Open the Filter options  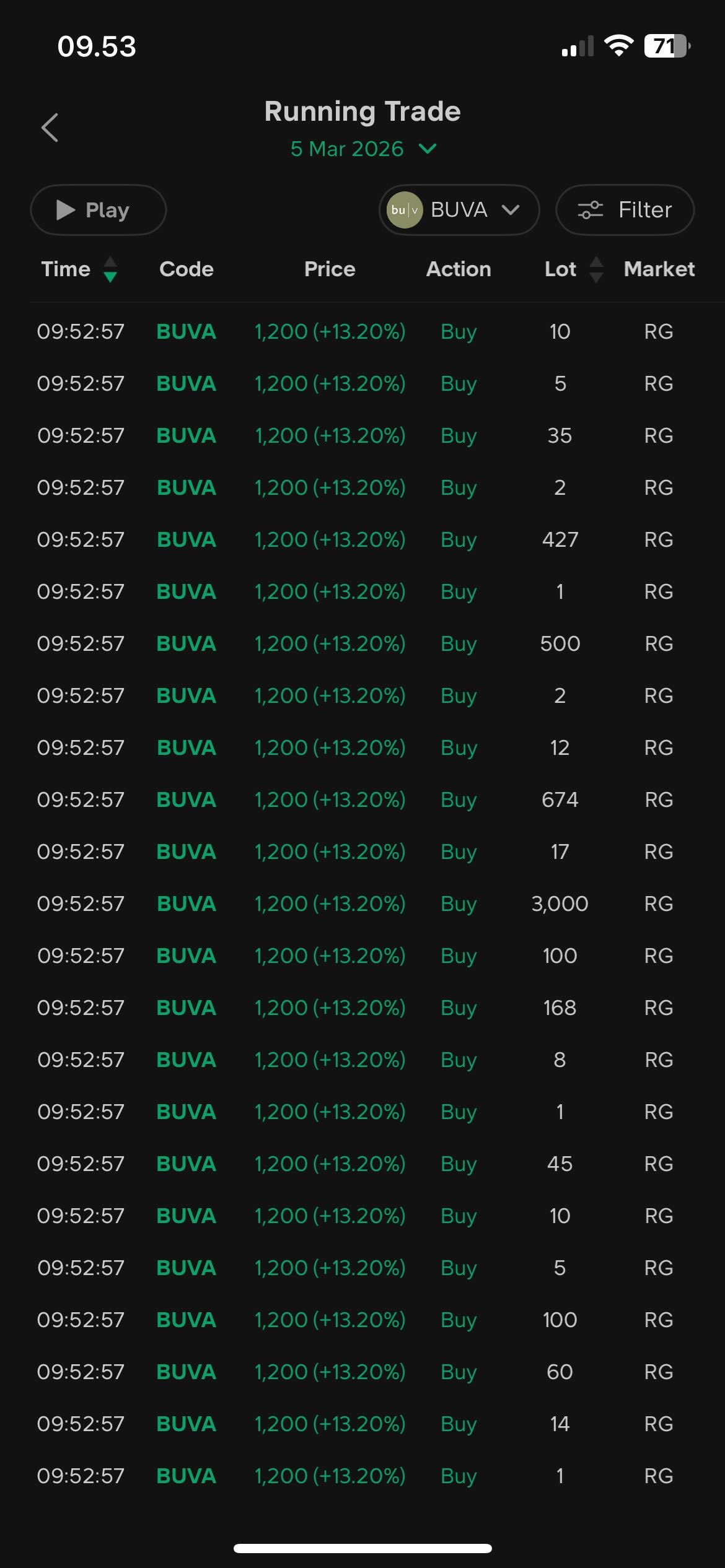pyautogui.click(x=625, y=210)
